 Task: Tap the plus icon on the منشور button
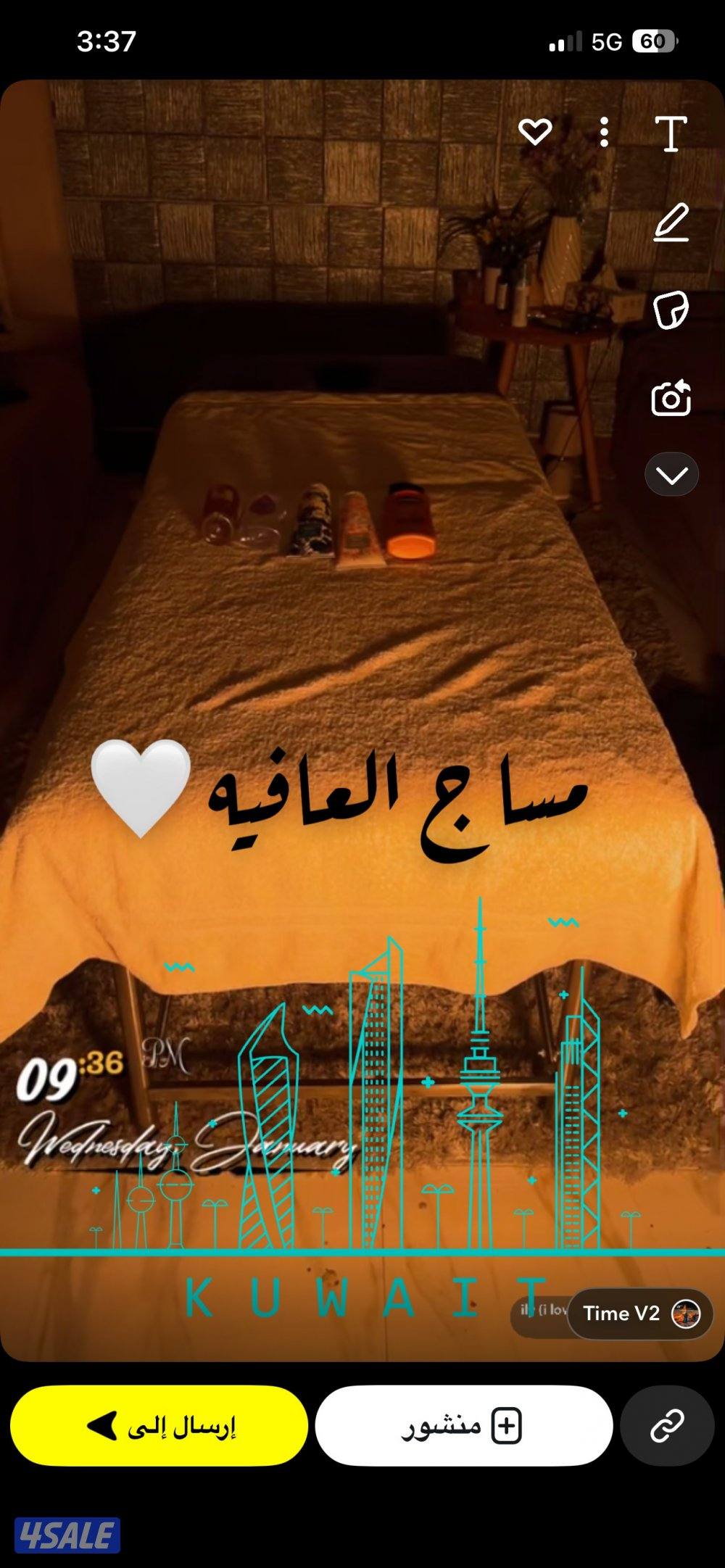(507, 1424)
